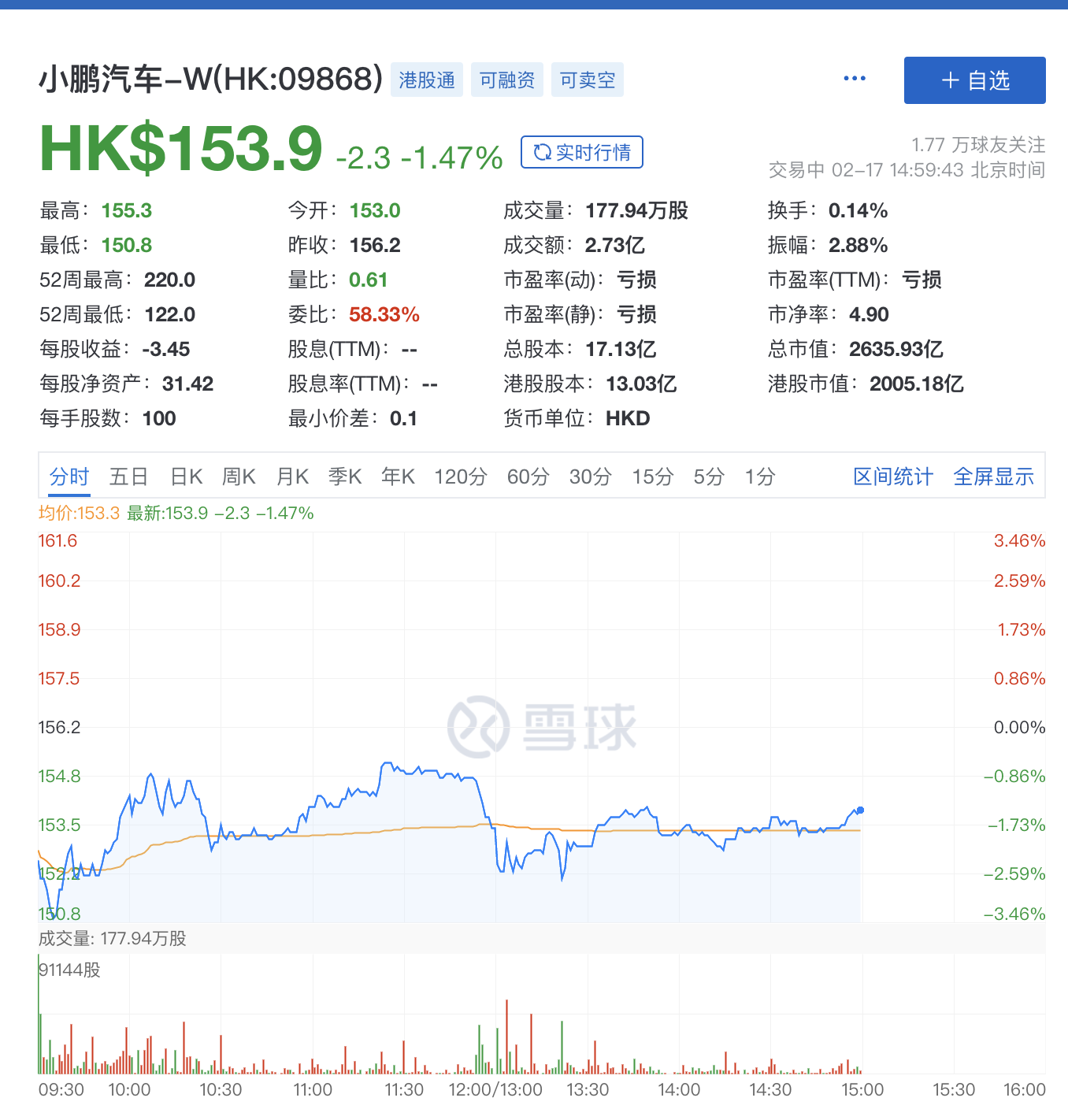Switch to the 120分 chart
The height and width of the screenshot is (1120, 1068).
(461, 477)
